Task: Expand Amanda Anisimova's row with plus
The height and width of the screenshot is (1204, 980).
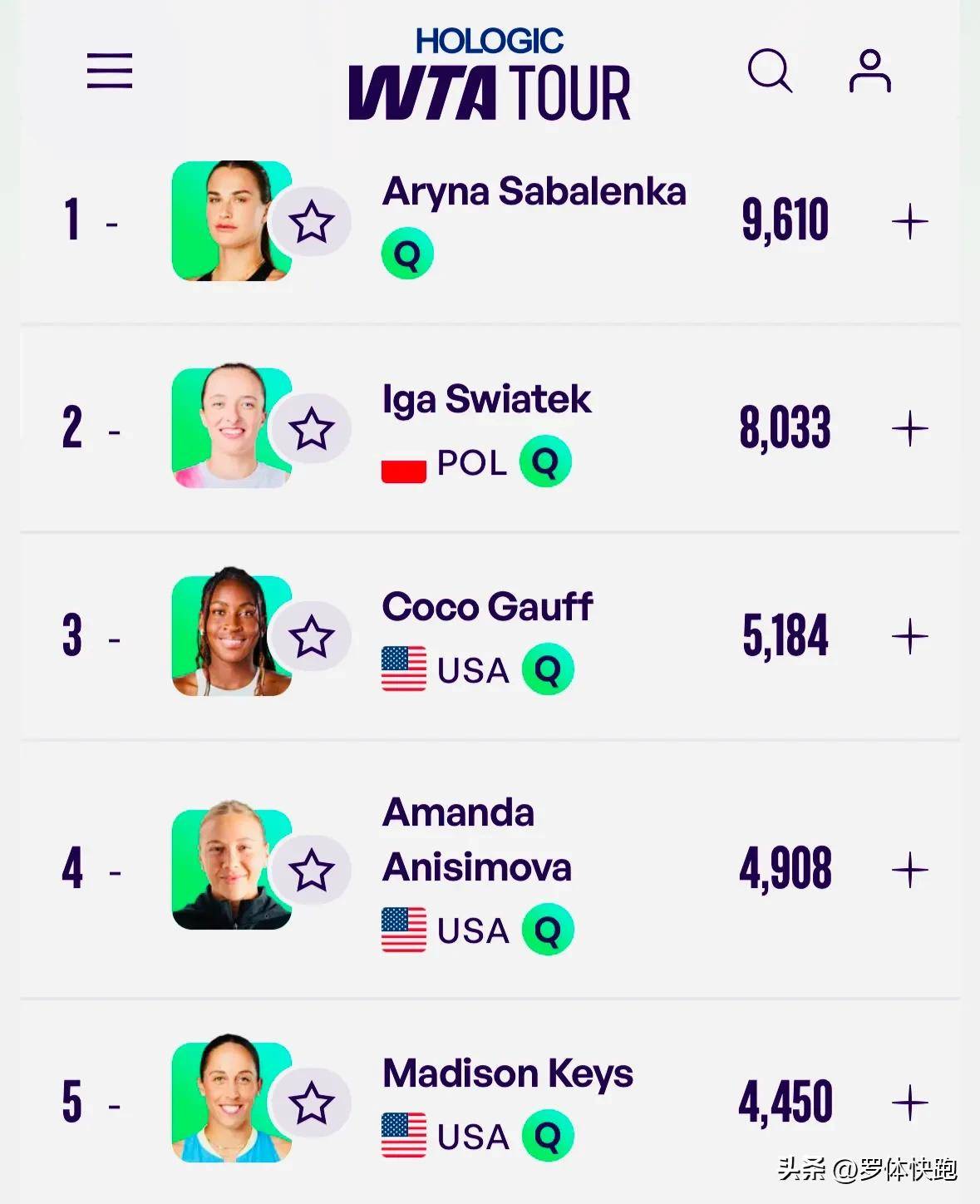Action: pos(909,871)
